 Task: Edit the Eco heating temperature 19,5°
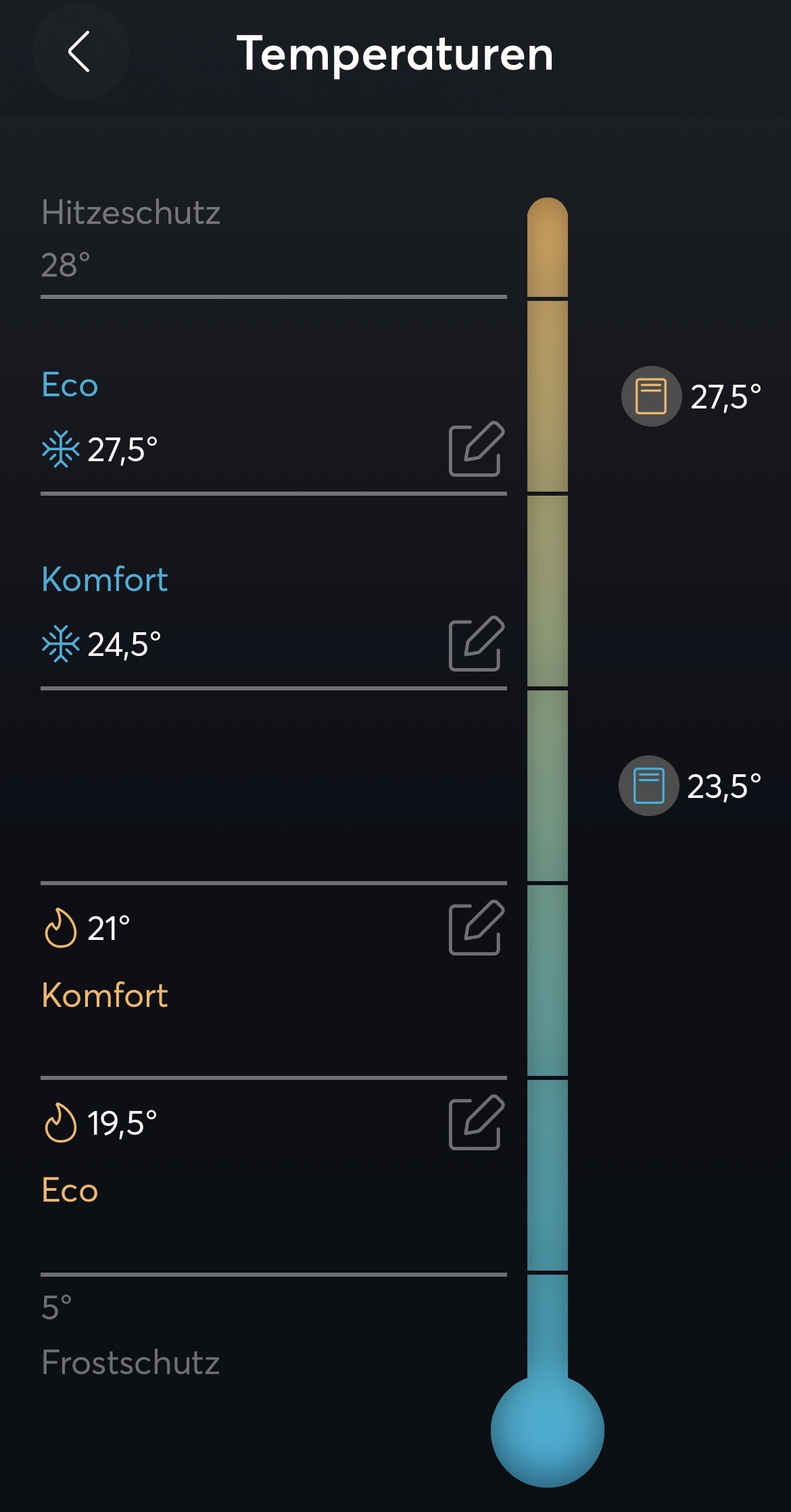476,1123
